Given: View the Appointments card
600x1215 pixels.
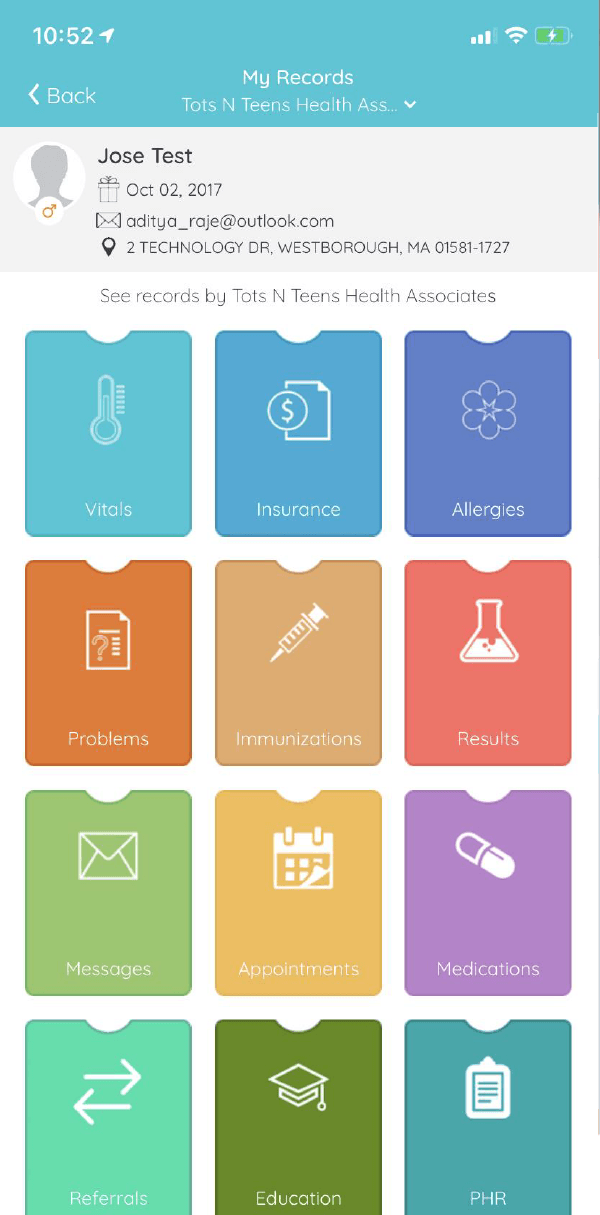Looking at the screenshot, I should point(298,893).
